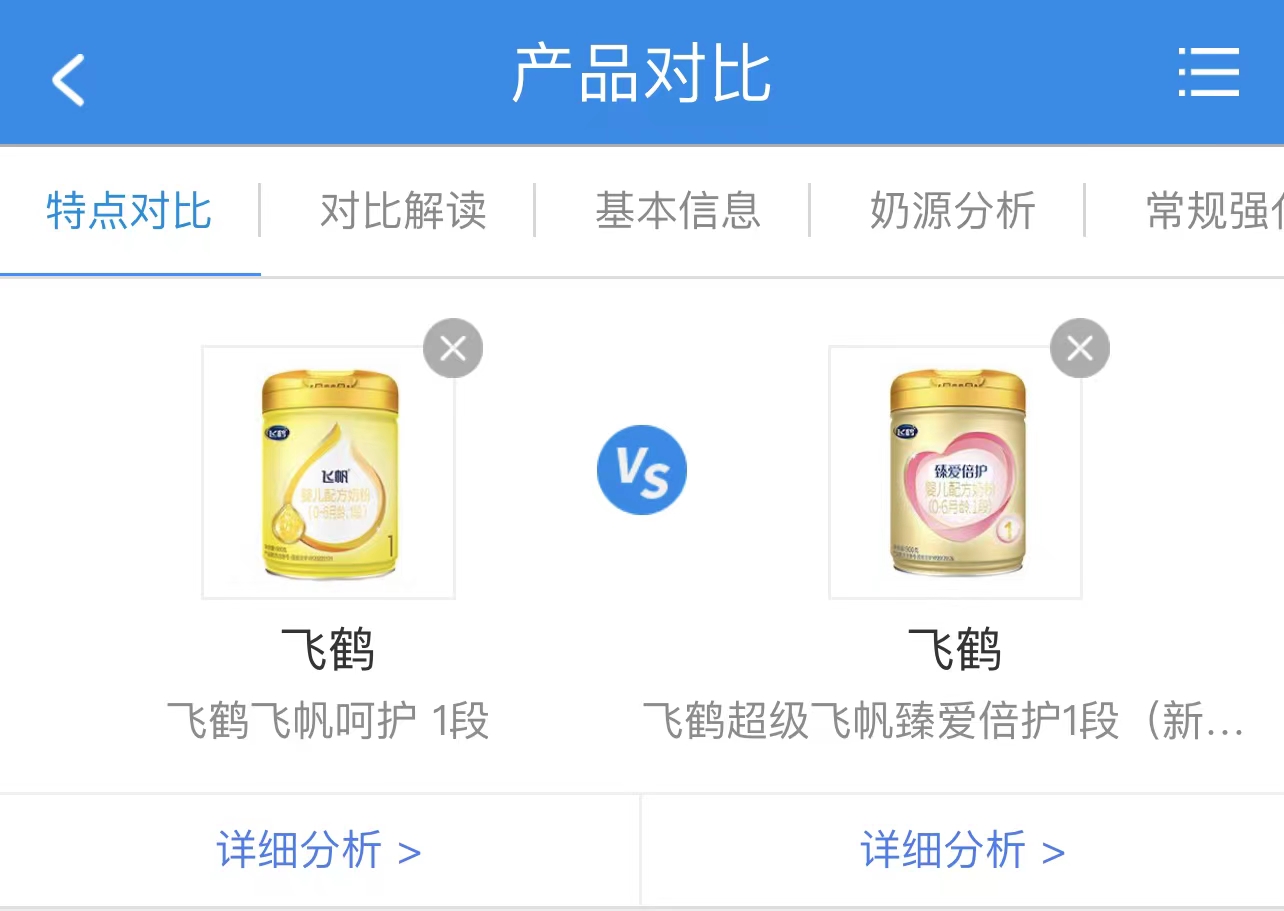Open the 奶源分析 tab
The width and height of the screenshot is (1284, 911).
click(x=952, y=211)
